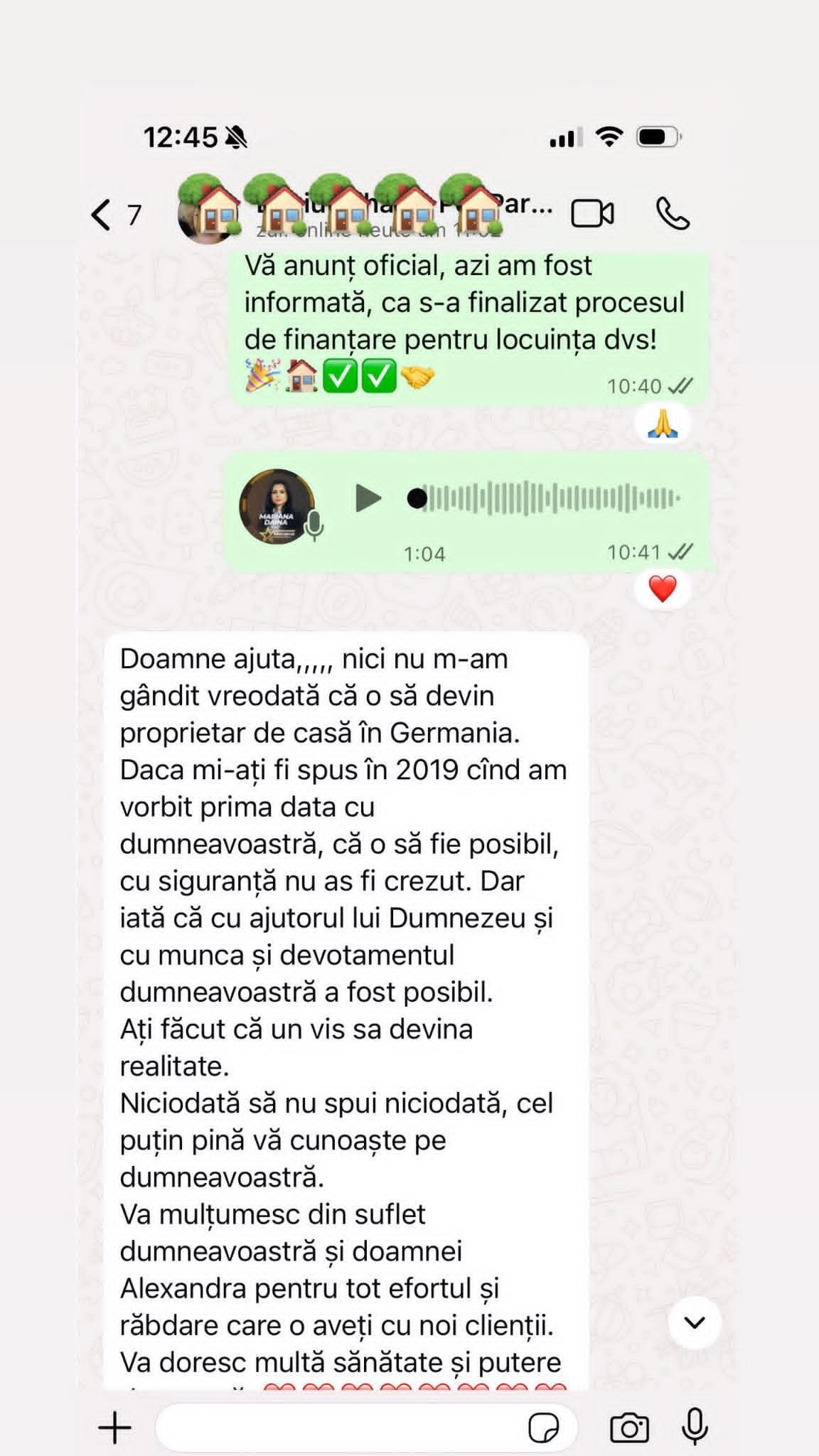
Task: View the praying hands reaction details
Action: 663,424
